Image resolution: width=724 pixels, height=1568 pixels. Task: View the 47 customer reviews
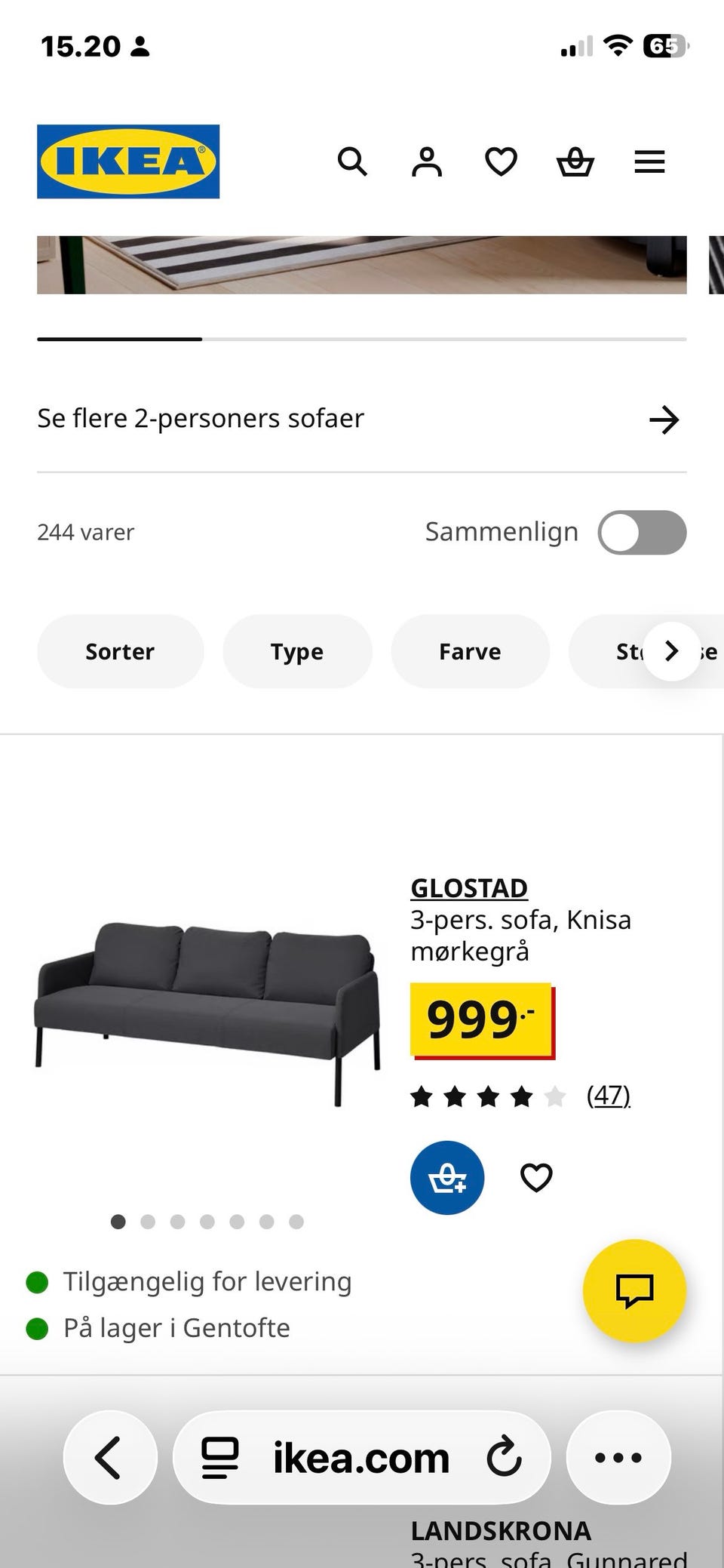click(609, 1096)
